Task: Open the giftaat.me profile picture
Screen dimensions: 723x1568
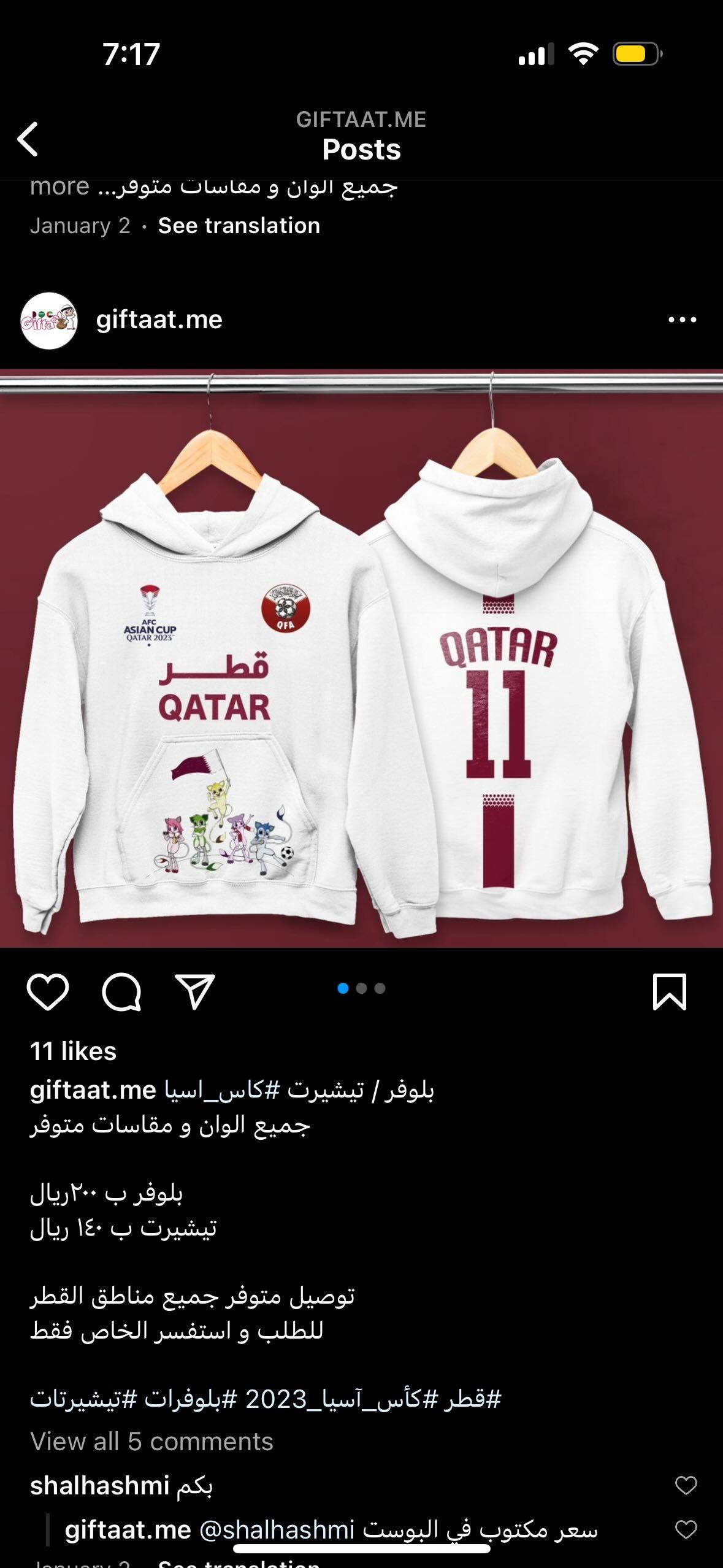Action: point(49,320)
